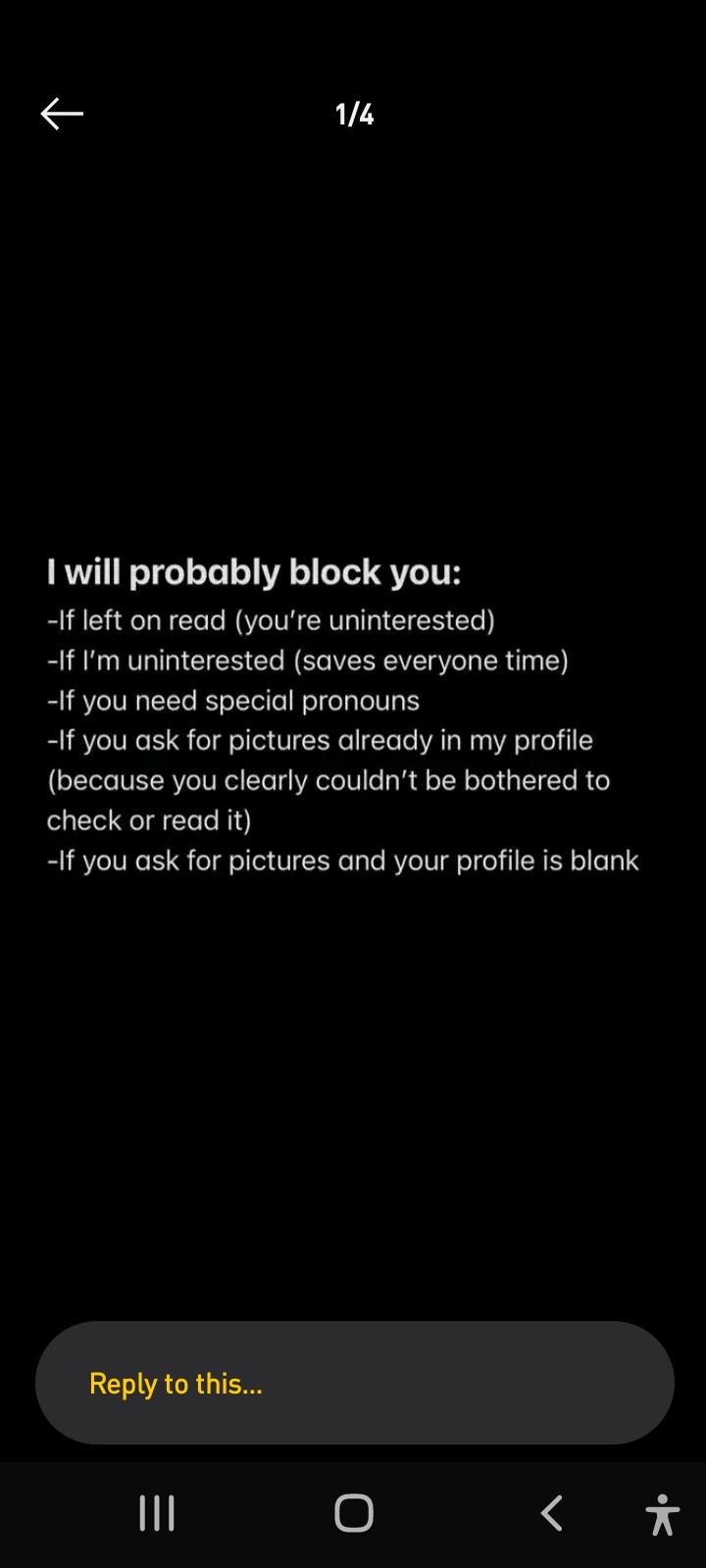
Task: Open the accessibility shortcut button
Action: pyautogui.click(x=663, y=1514)
